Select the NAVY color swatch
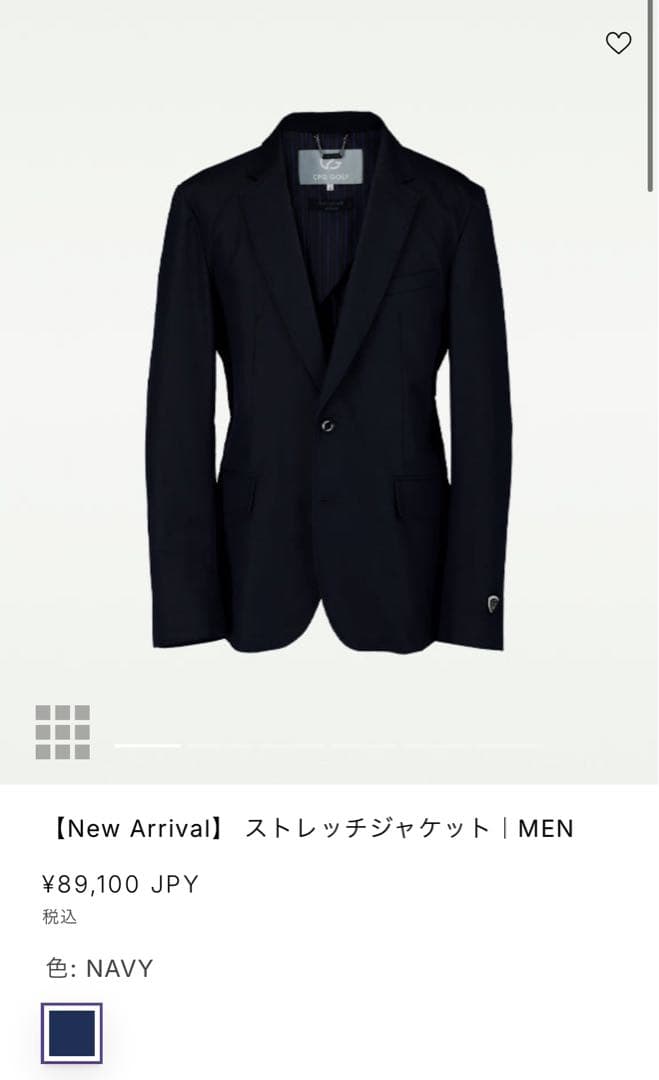Screen dimensions: 659x1080 tap(71, 1033)
